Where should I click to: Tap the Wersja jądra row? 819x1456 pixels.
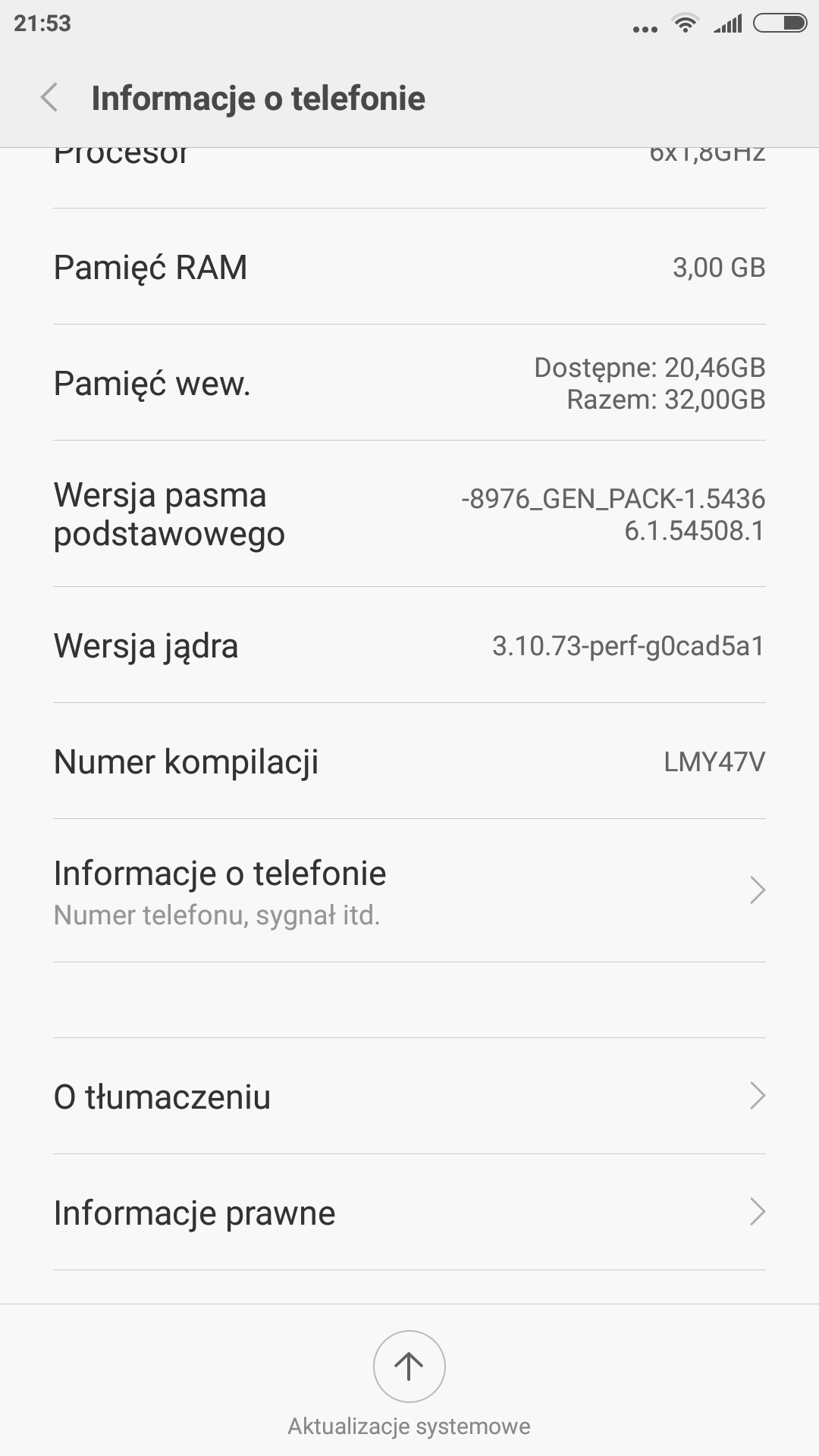[409, 646]
